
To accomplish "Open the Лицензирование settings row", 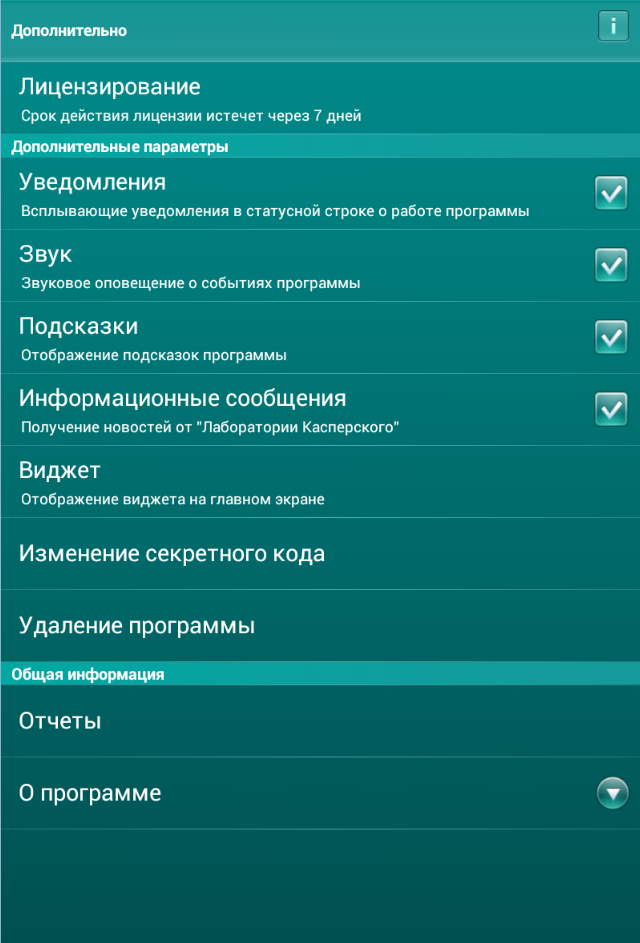I will 320,99.
